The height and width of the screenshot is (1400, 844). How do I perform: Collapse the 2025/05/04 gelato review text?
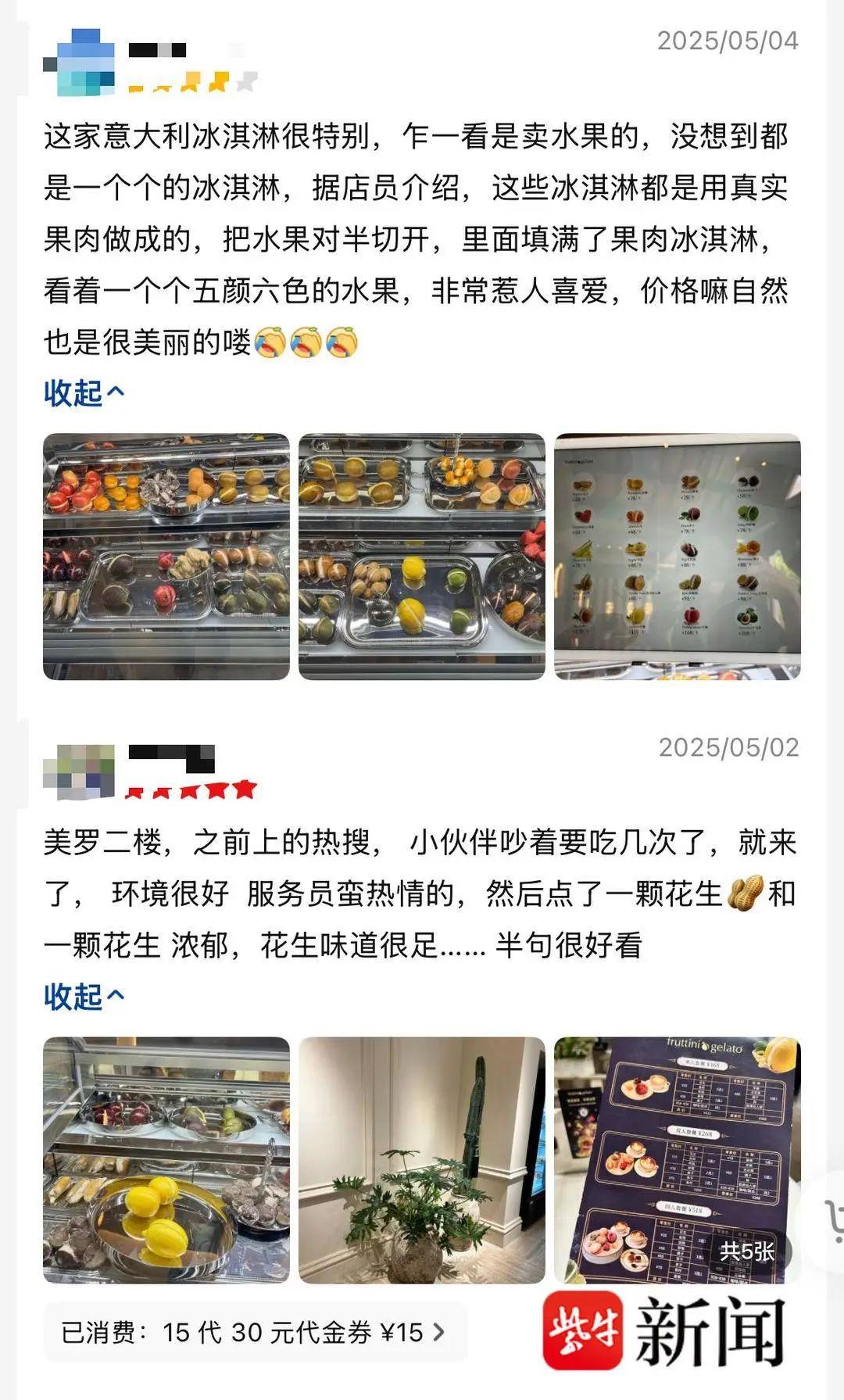point(84,392)
